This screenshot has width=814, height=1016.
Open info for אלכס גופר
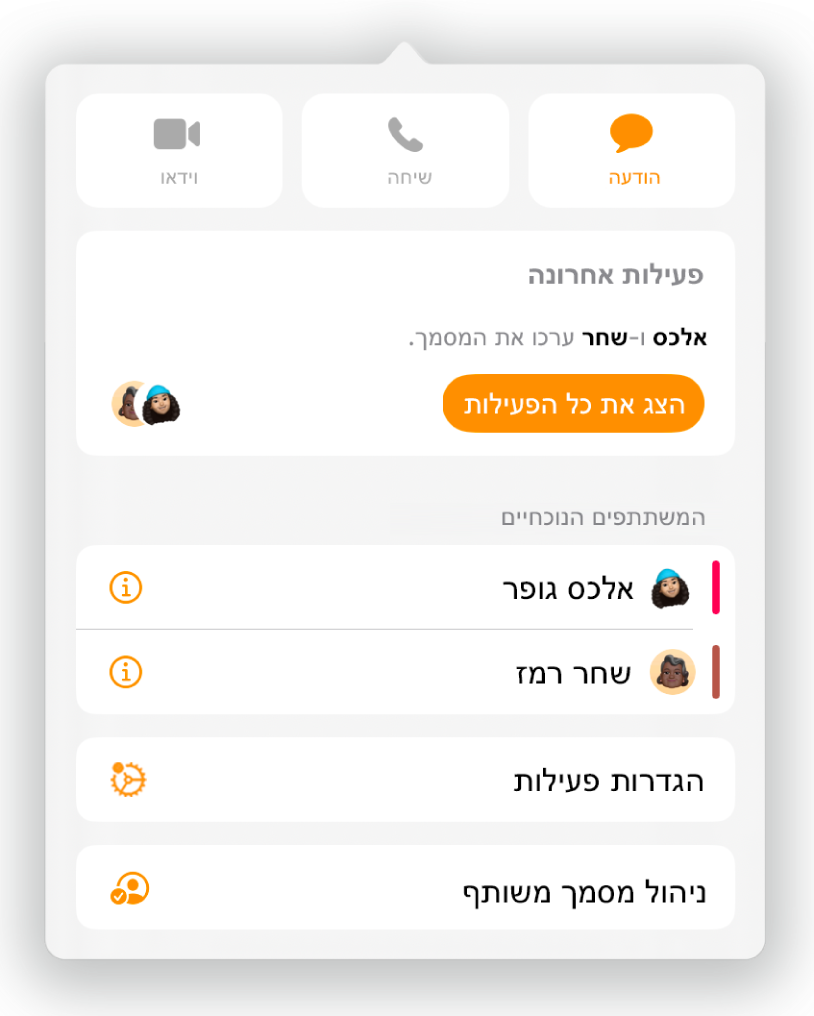coord(126,588)
